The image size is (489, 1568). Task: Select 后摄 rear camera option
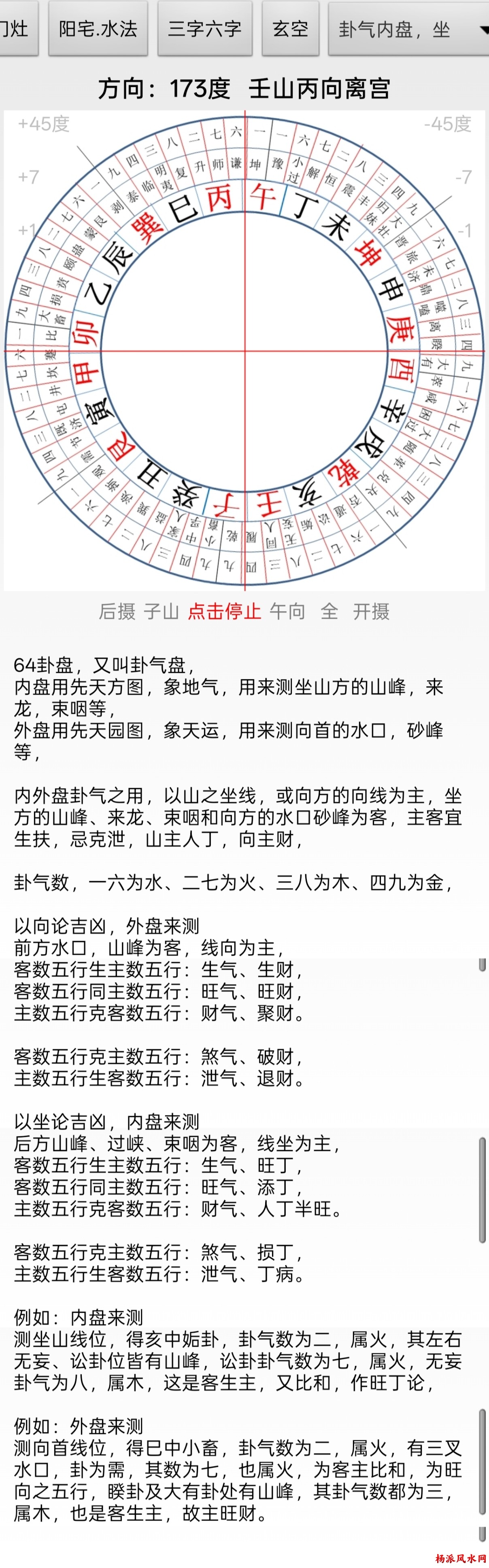[x=117, y=611]
